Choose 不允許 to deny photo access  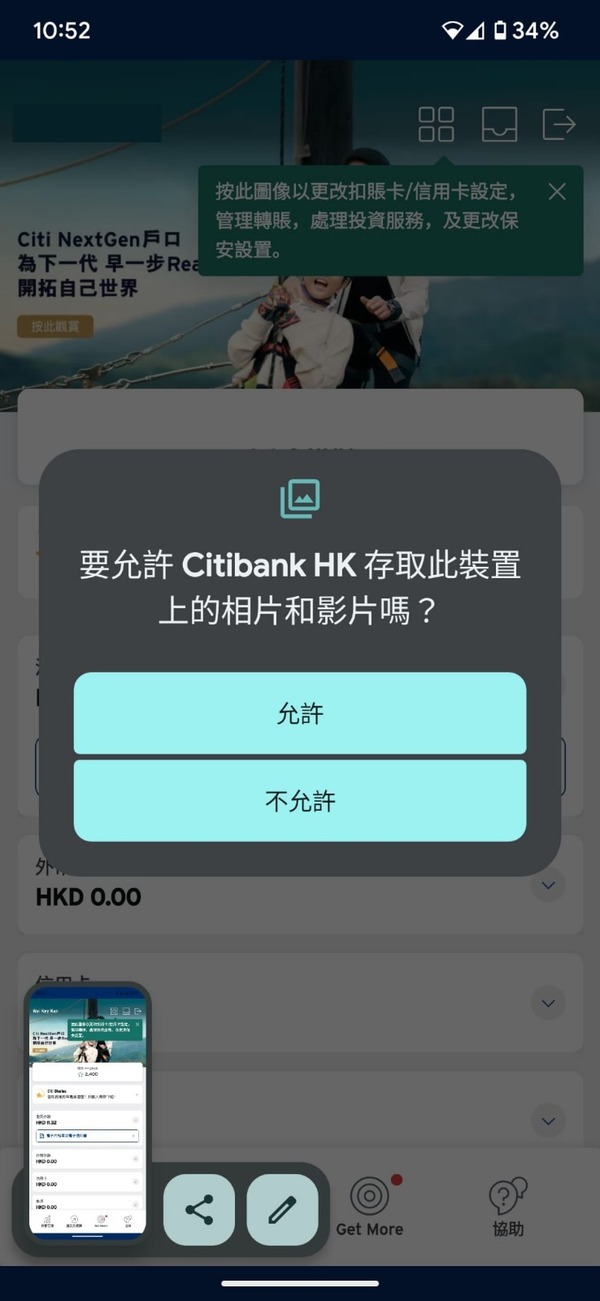click(x=300, y=801)
